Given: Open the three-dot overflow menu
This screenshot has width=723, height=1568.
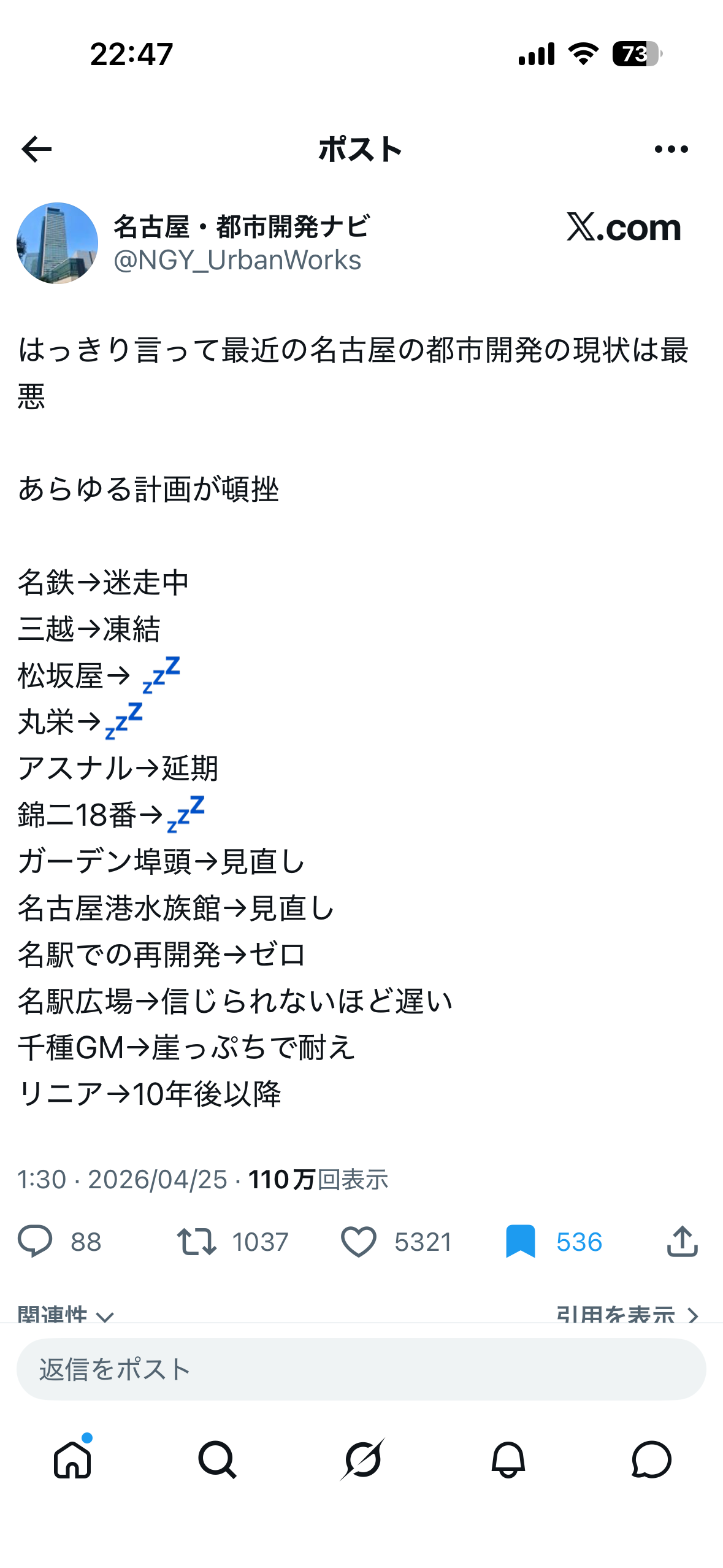Looking at the screenshot, I should [x=671, y=149].
